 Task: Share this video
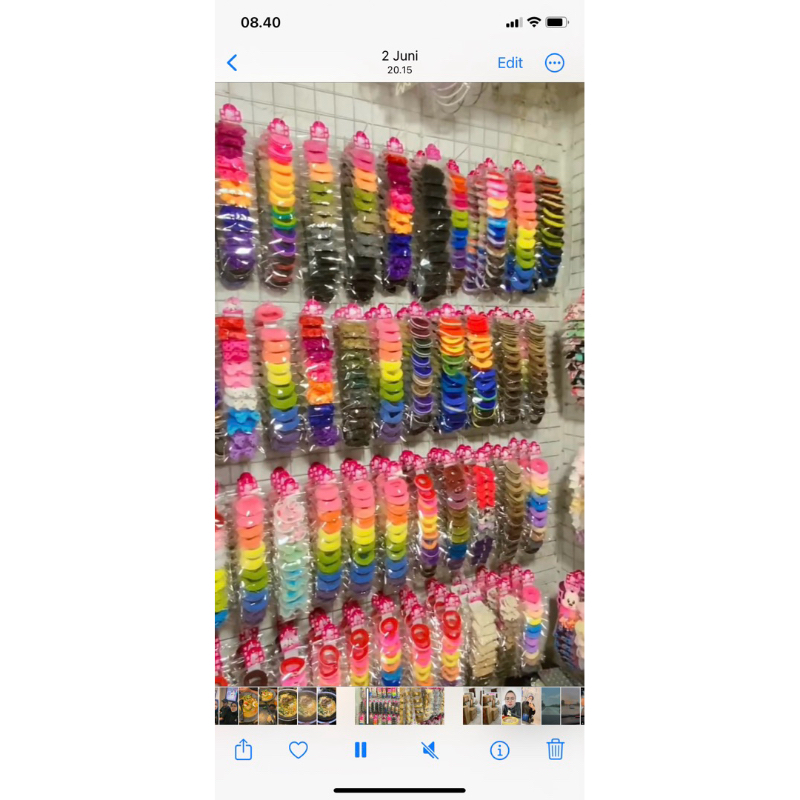(x=243, y=749)
